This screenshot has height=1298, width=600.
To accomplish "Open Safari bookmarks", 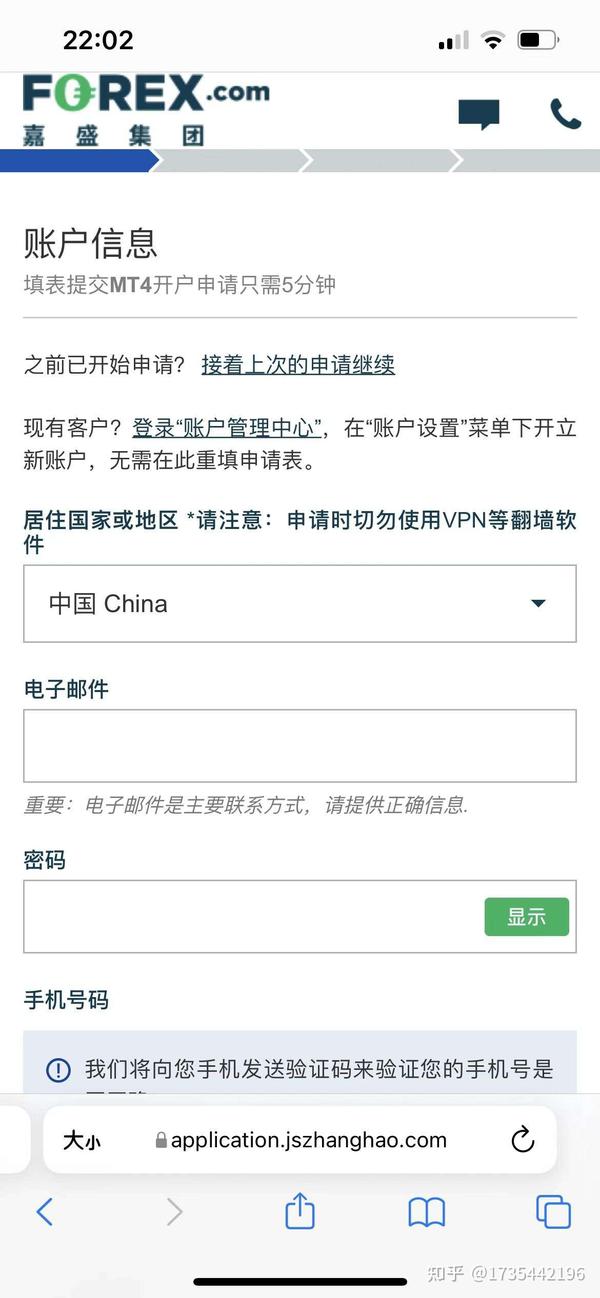I will point(427,1213).
